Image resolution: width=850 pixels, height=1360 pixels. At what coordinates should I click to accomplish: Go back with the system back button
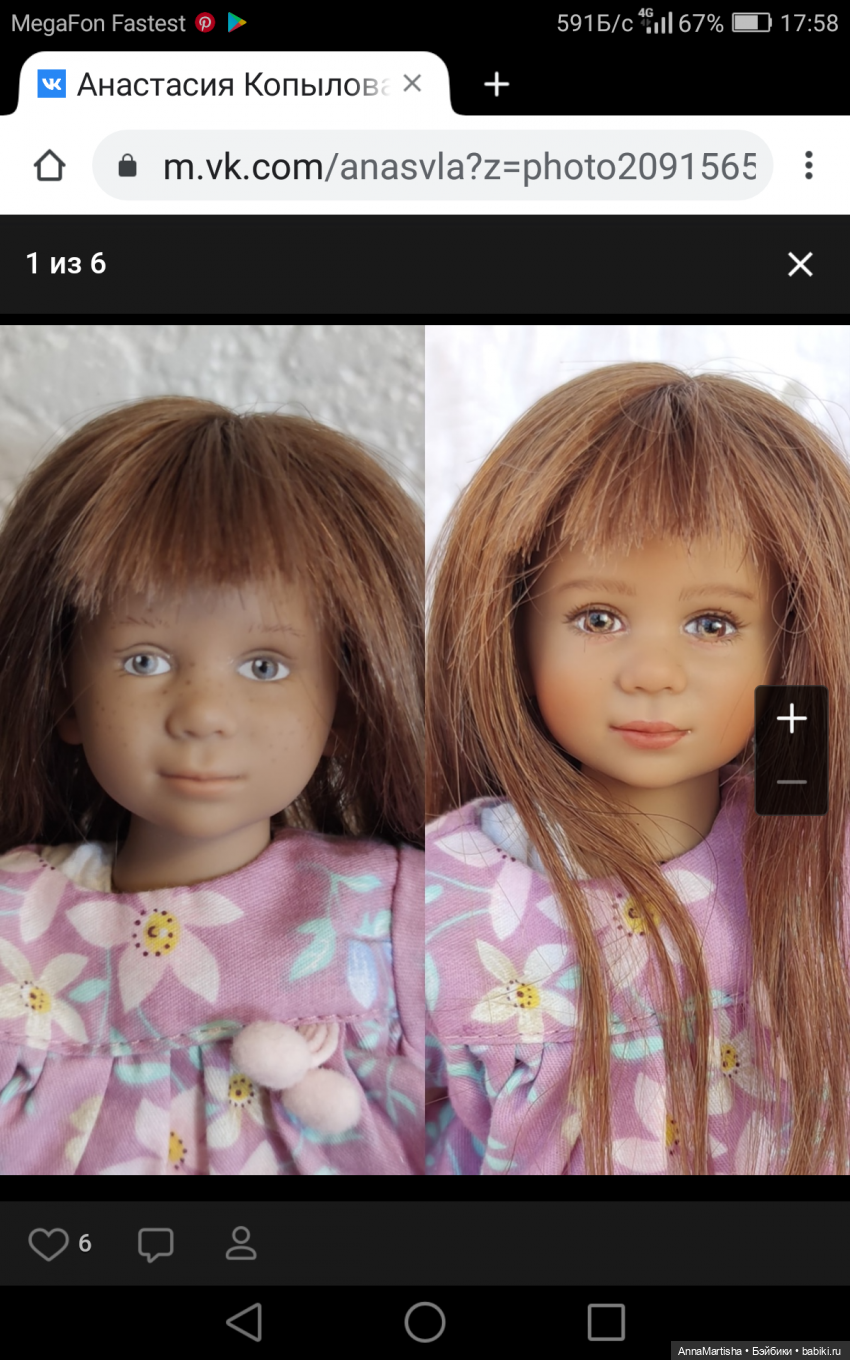click(x=244, y=1322)
